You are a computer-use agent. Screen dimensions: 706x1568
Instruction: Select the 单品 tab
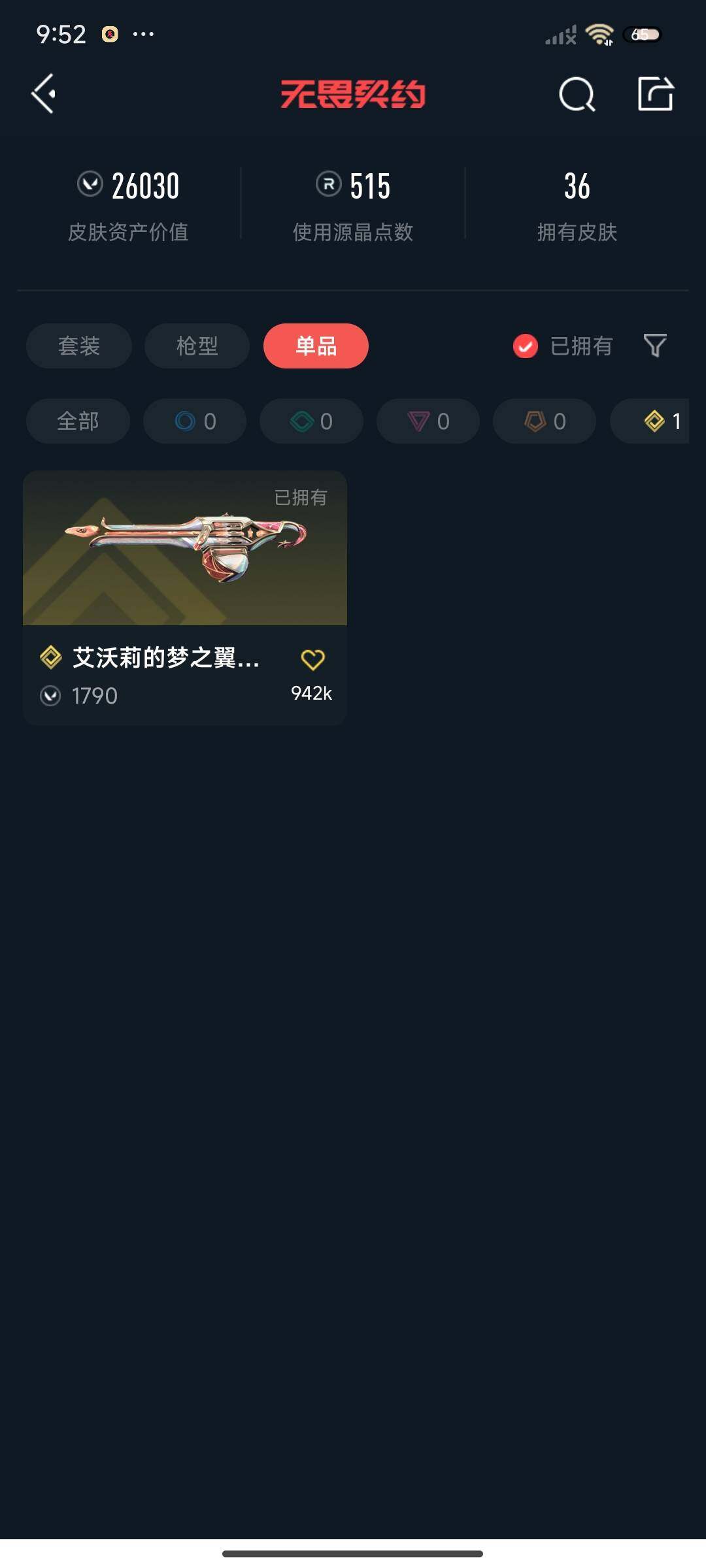[316, 346]
